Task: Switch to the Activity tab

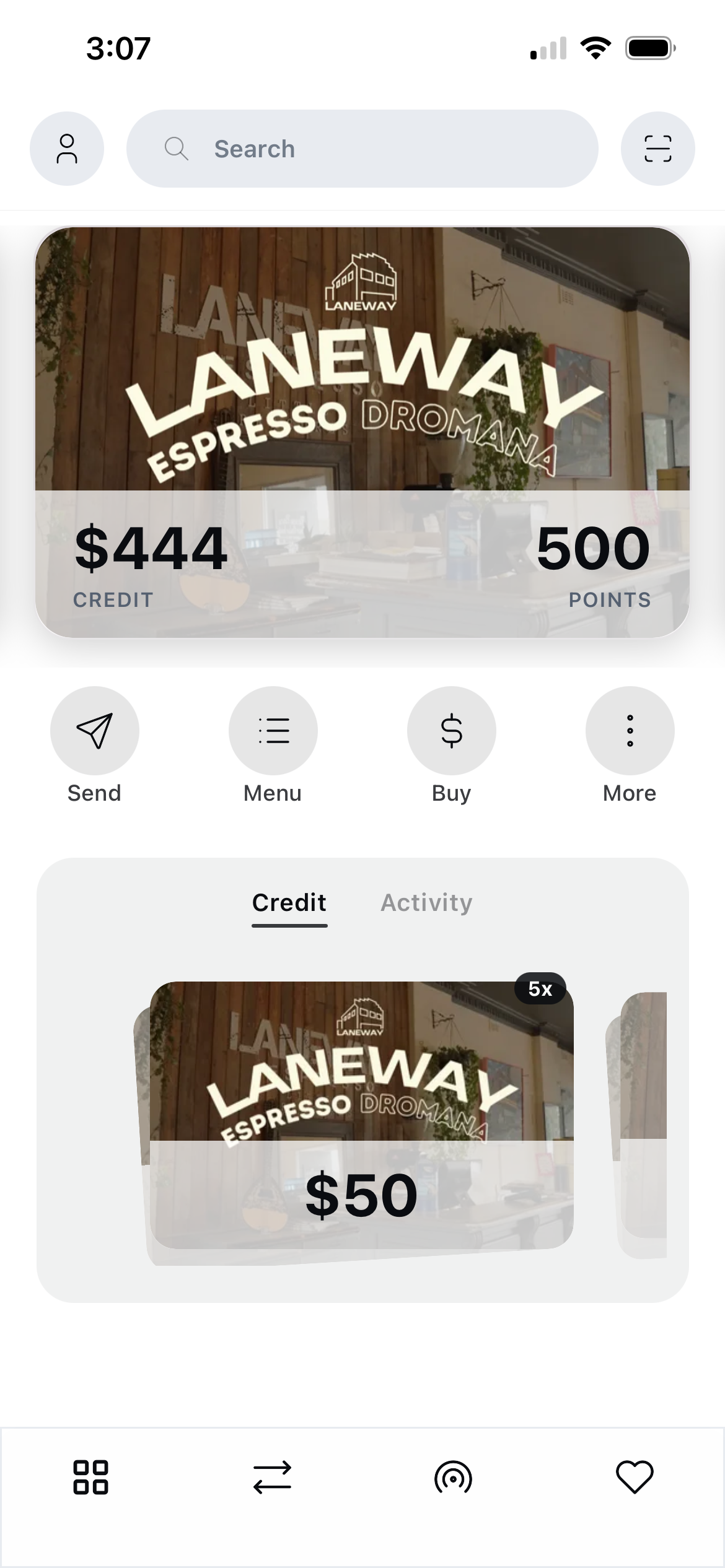Action: [x=426, y=903]
